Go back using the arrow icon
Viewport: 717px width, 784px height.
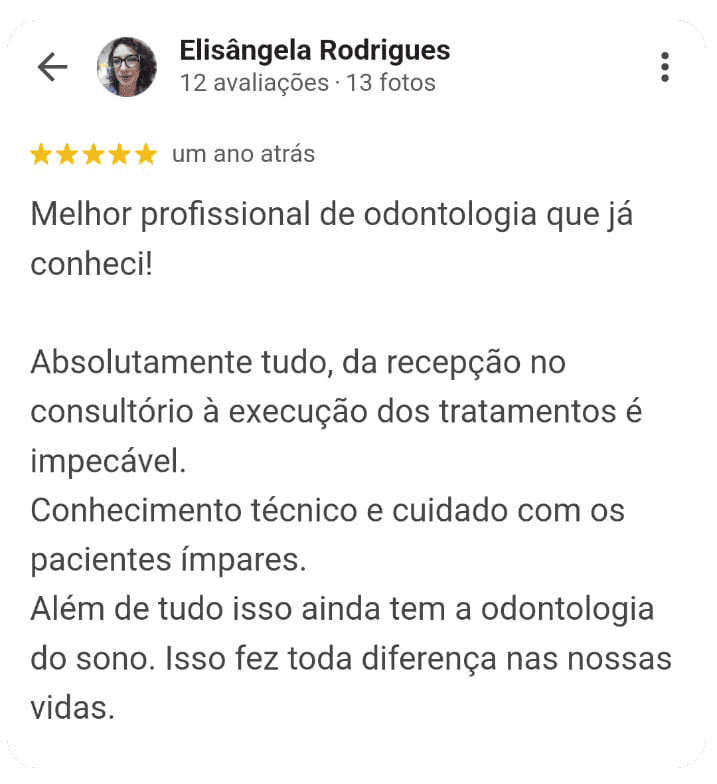pyautogui.click(x=52, y=67)
